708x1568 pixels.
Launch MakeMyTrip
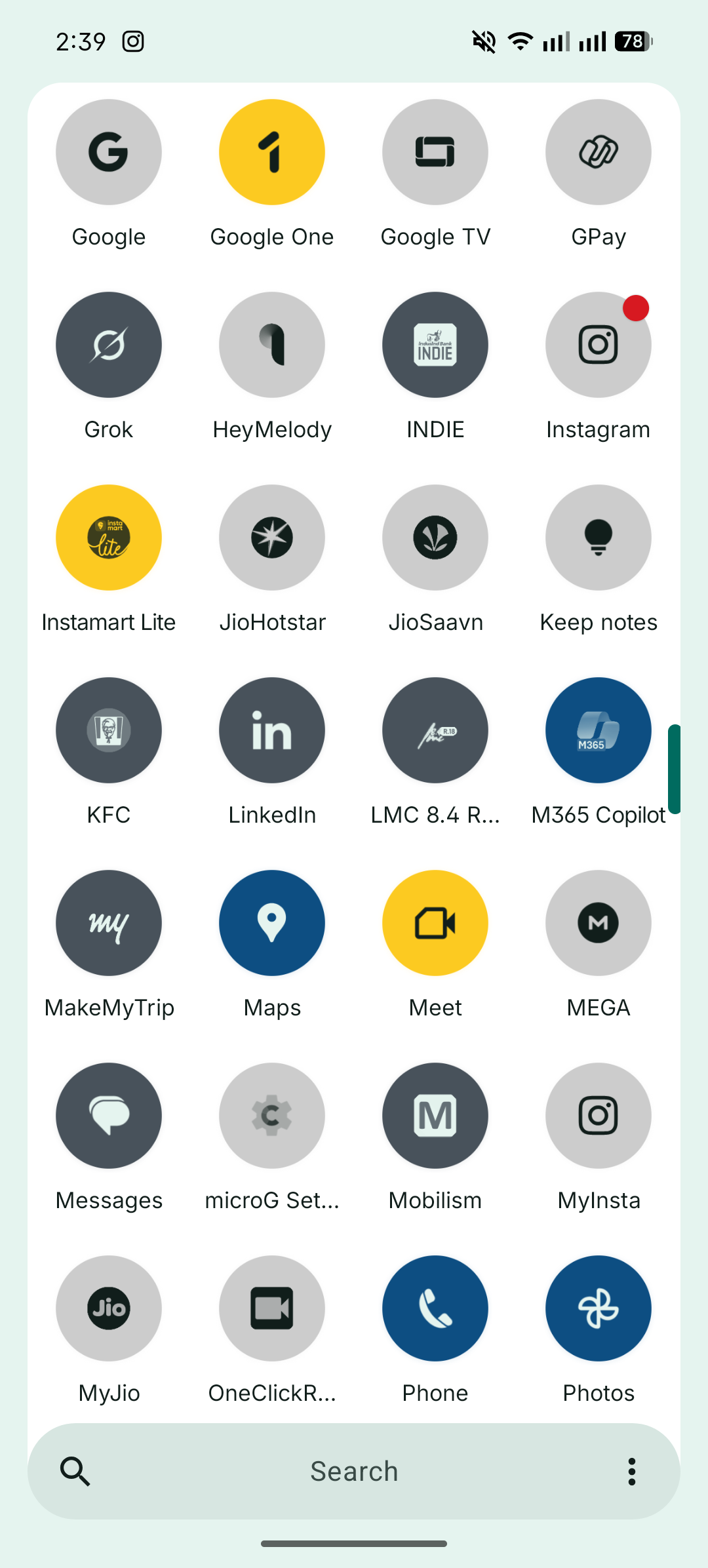click(x=109, y=923)
